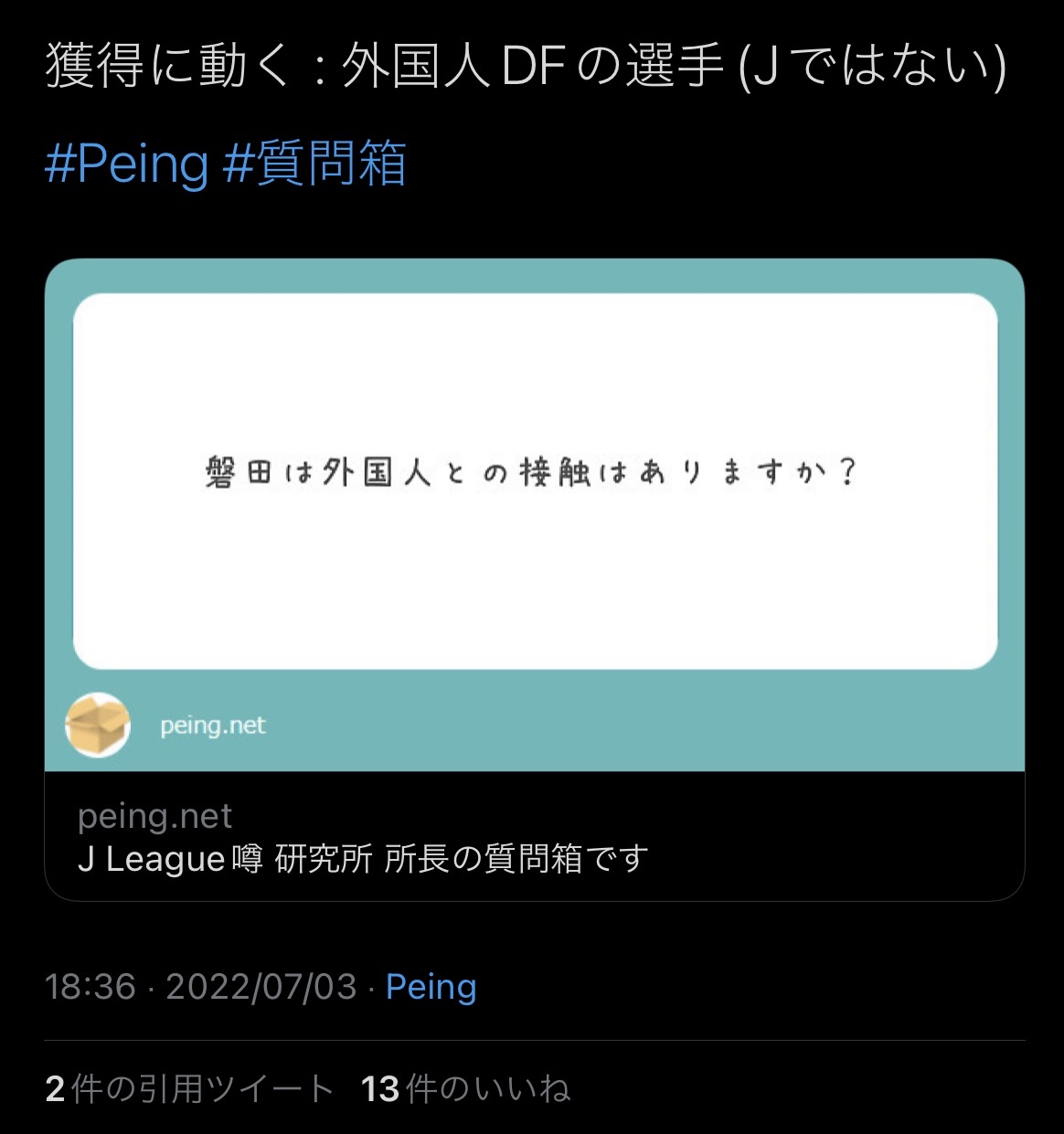This screenshot has width=1064, height=1134.
Task: Open the #質問箱 hashtag
Action: pos(315,164)
